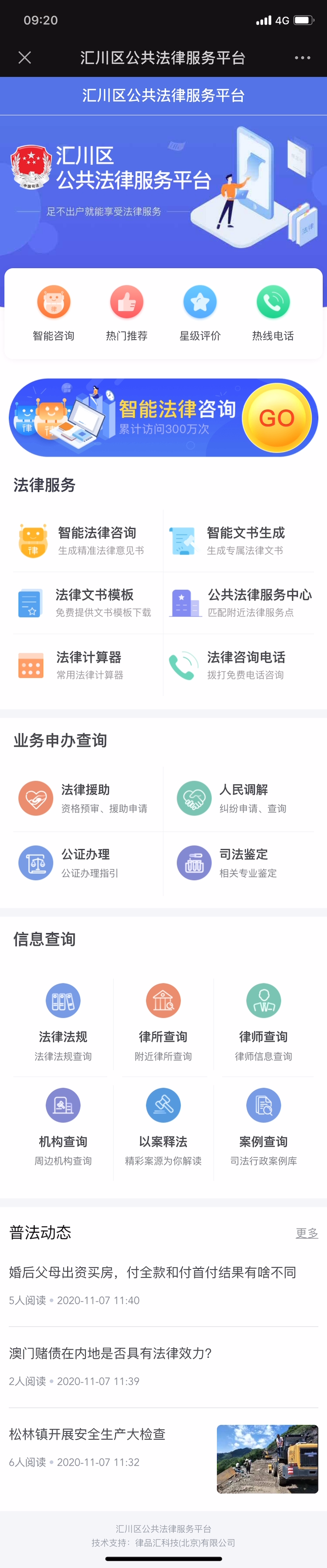
Task: Choose 人民调解 dispute service
Action: pos(239,798)
